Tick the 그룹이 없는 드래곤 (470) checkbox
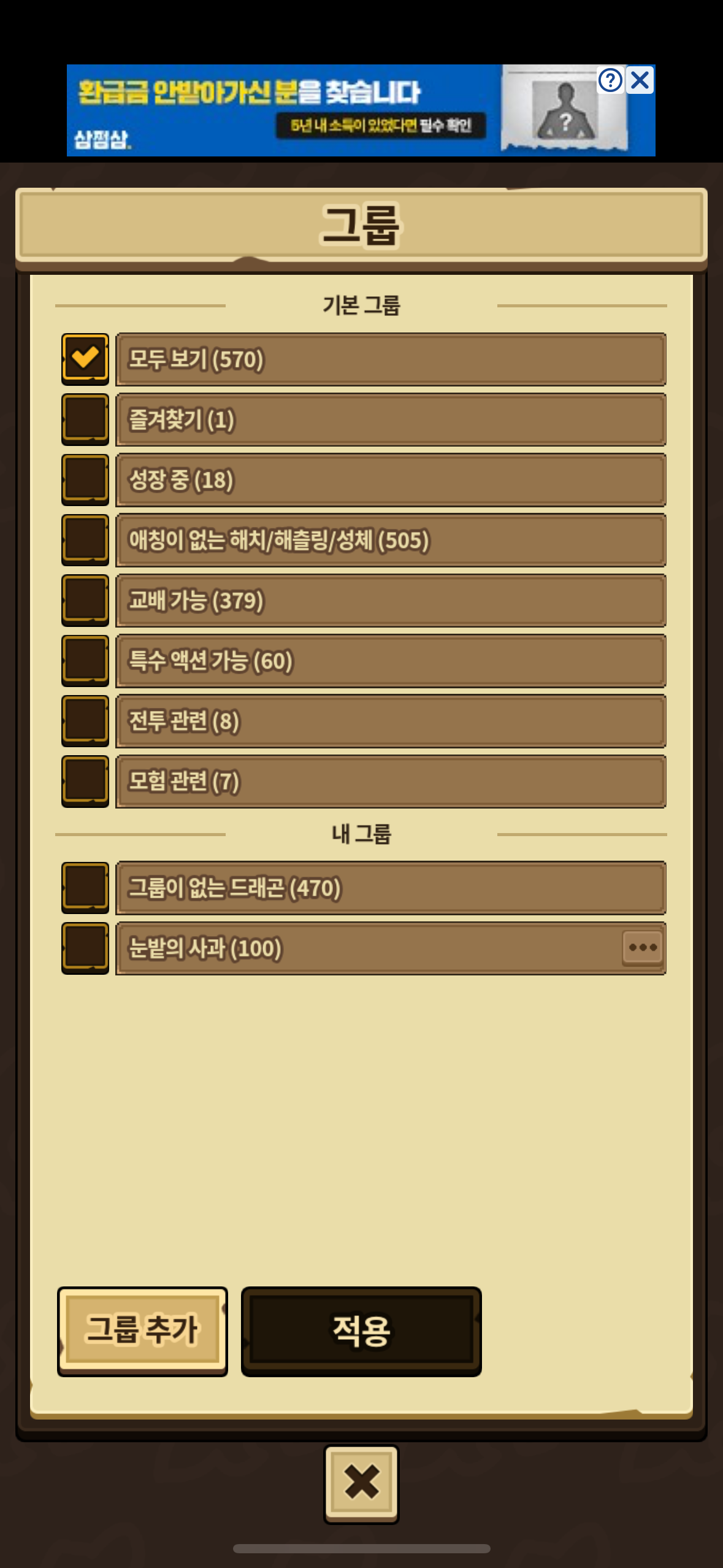The height and width of the screenshot is (1568, 723). pos(85,888)
